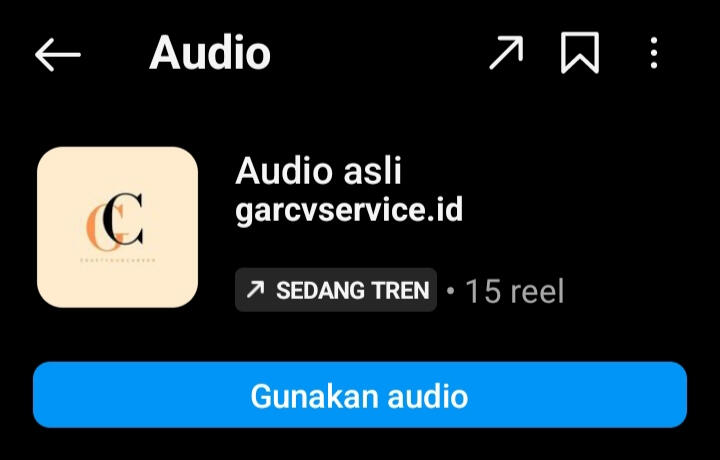720x460 pixels.
Task: Share this audio via the arrow icon
Action: 506,53
